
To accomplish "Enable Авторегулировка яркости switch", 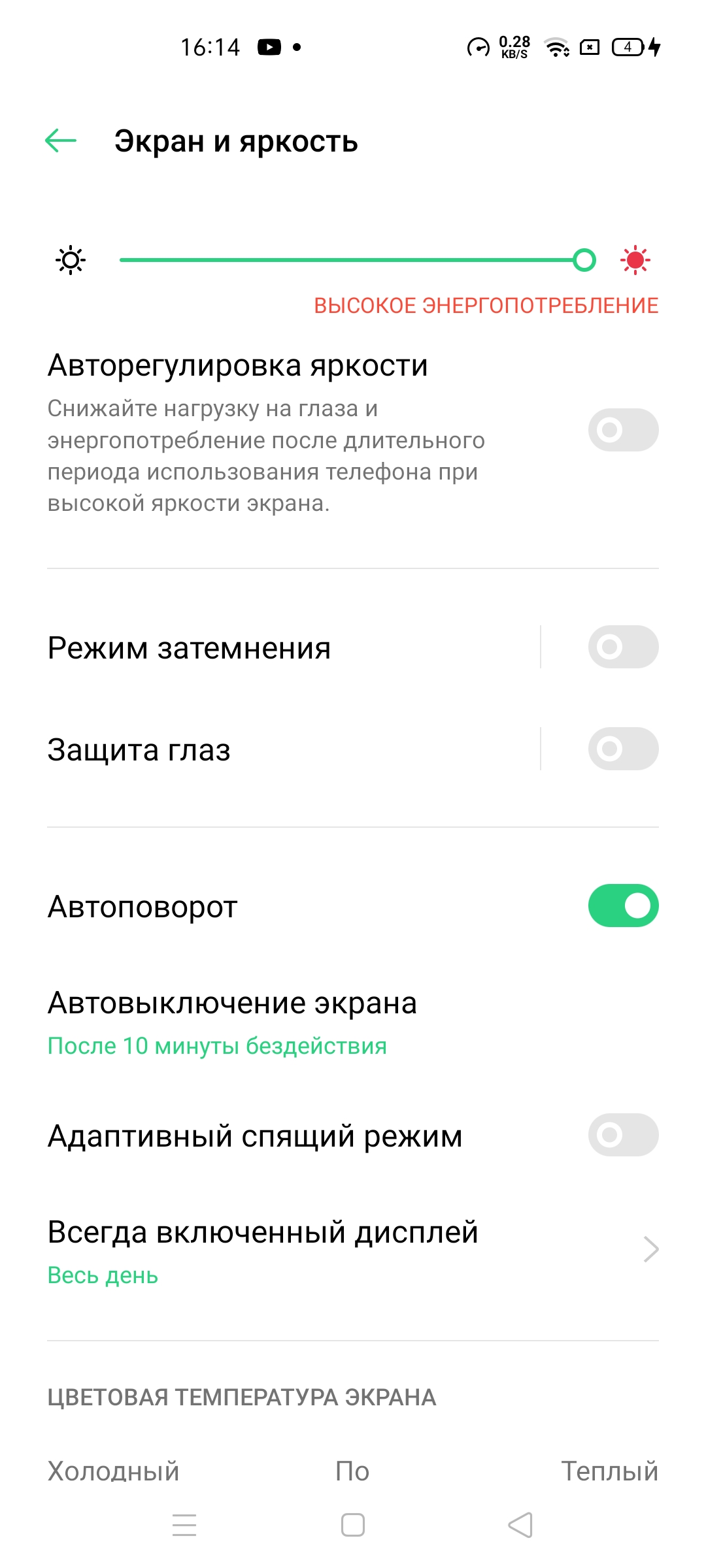I will click(x=622, y=430).
